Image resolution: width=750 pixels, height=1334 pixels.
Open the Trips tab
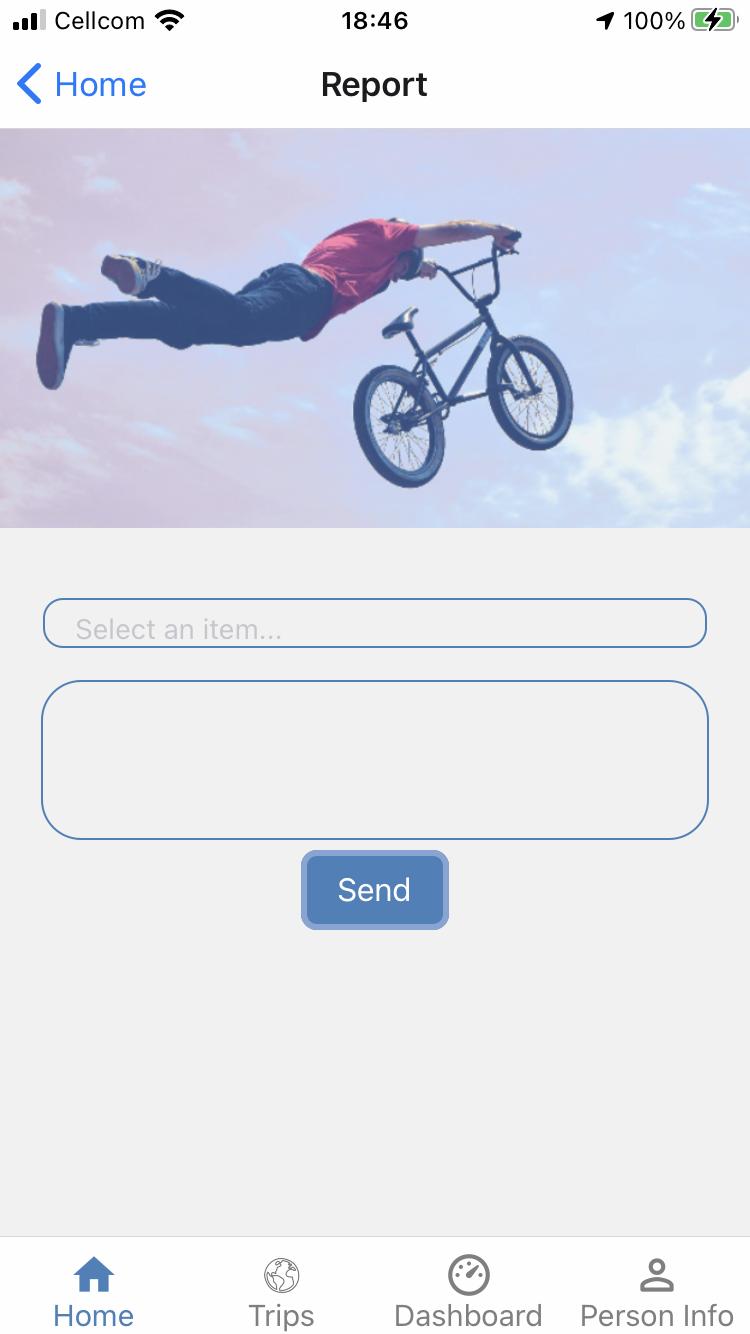281,1292
